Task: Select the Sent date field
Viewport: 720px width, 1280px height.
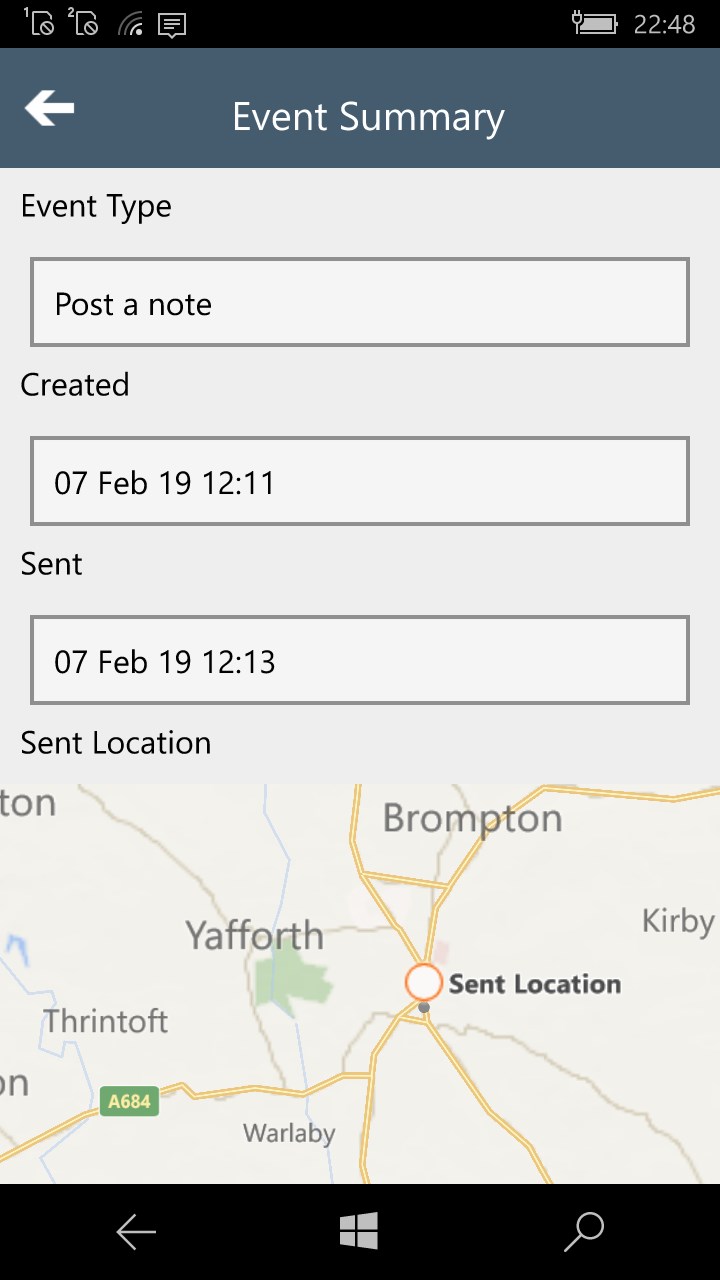Action: [x=360, y=661]
